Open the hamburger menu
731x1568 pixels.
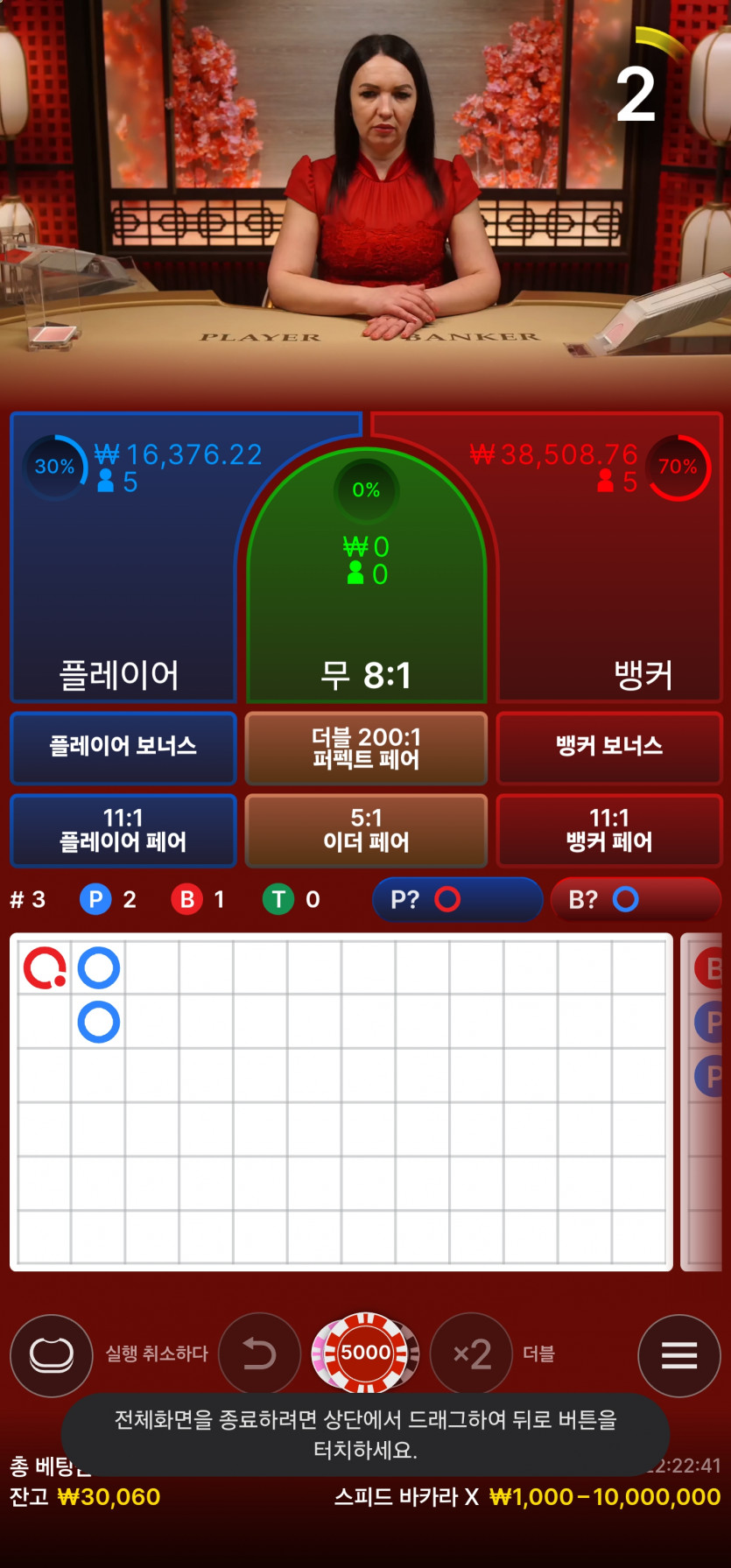[x=679, y=1355]
